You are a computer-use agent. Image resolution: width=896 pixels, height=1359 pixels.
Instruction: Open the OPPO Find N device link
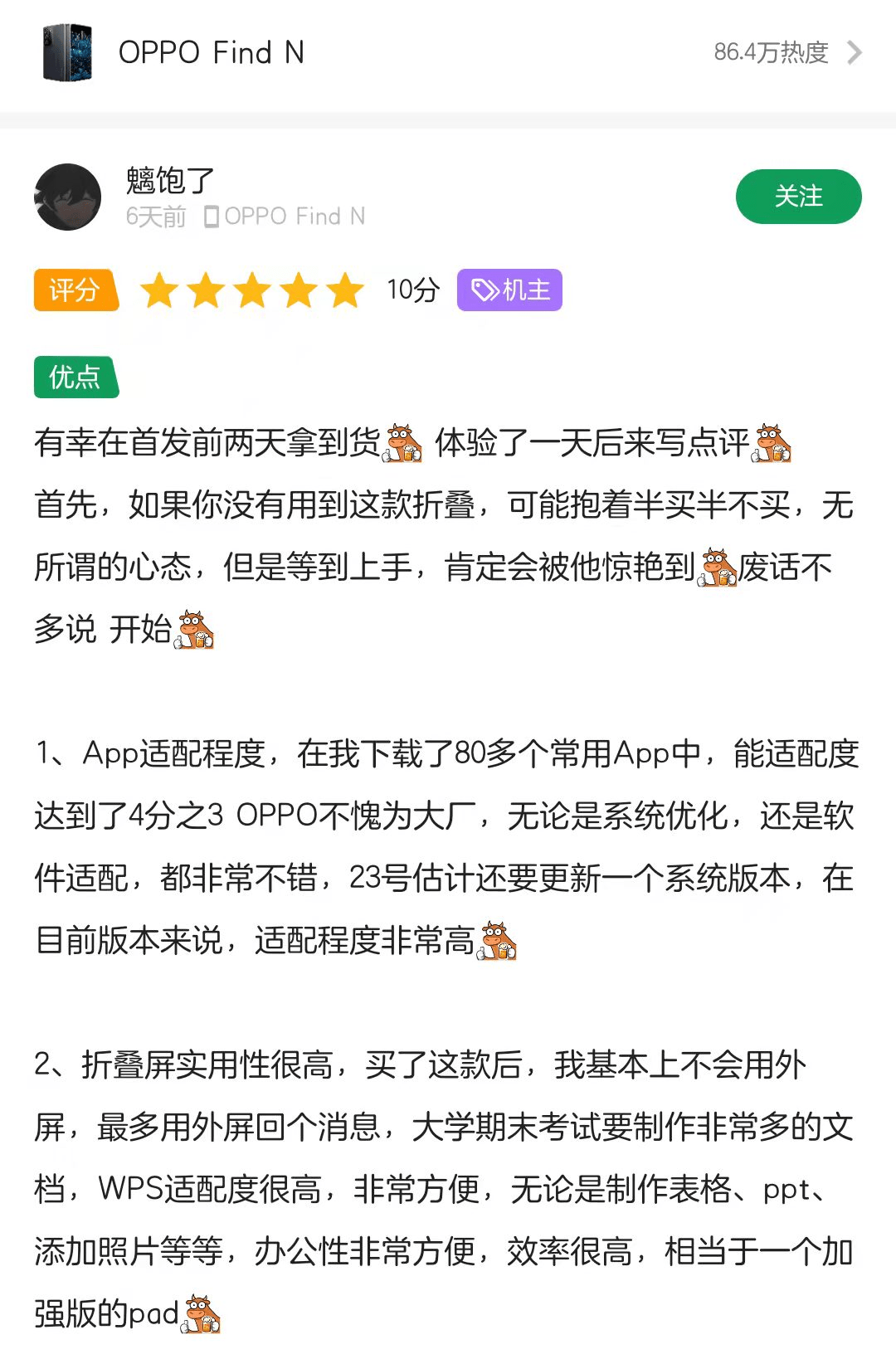(285, 217)
